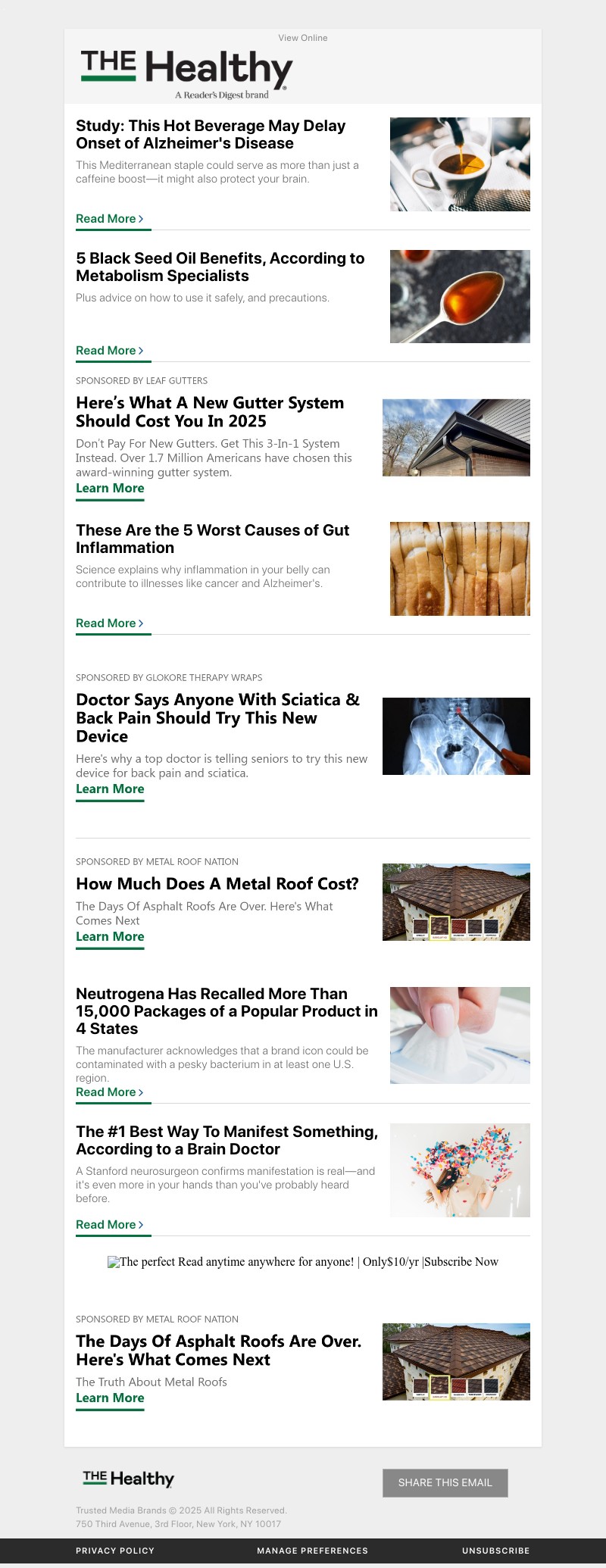
Task: Unsubscribe from this newsletter
Action: (x=495, y=1551)
